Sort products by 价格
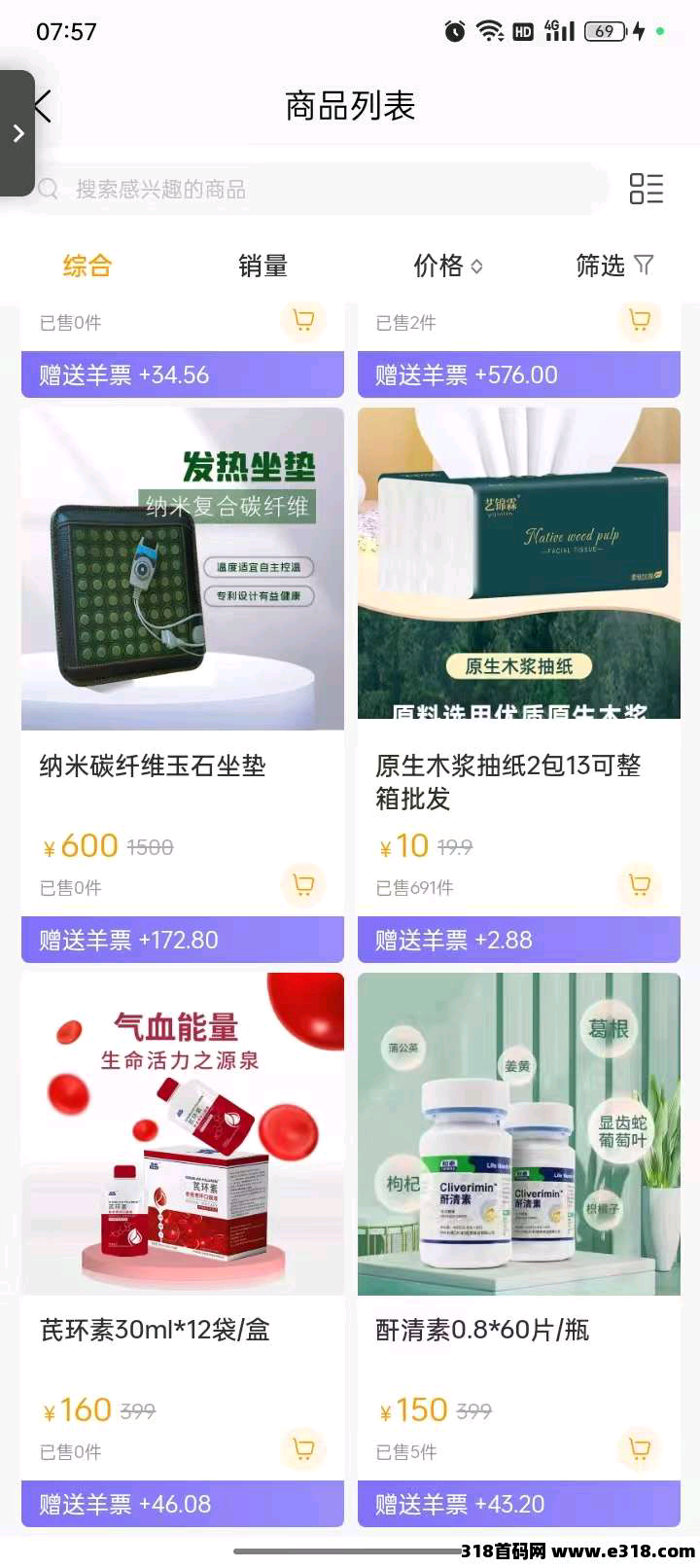The image size is (700, 1568). coord(447,266)
